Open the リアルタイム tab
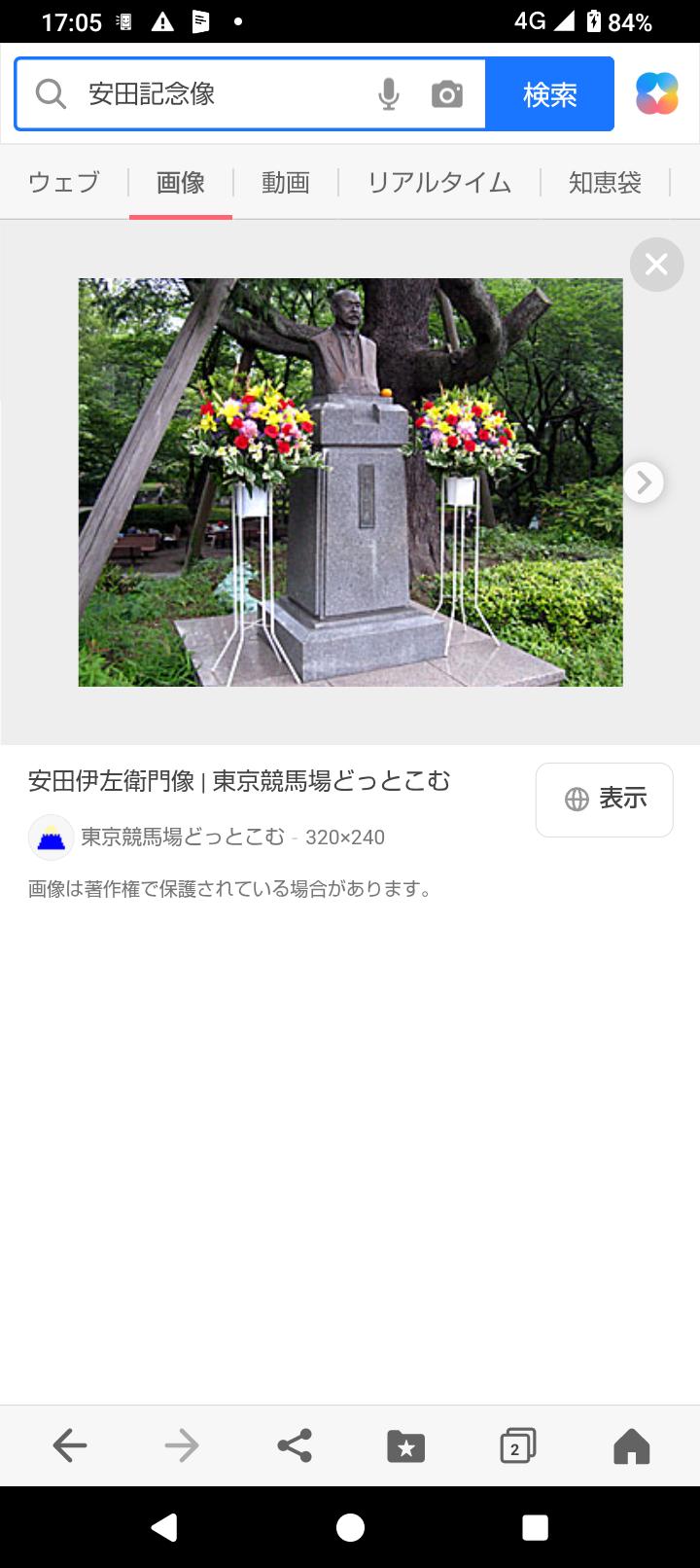Viewport: 700px width, 1568px height. [x=439, y=182]
